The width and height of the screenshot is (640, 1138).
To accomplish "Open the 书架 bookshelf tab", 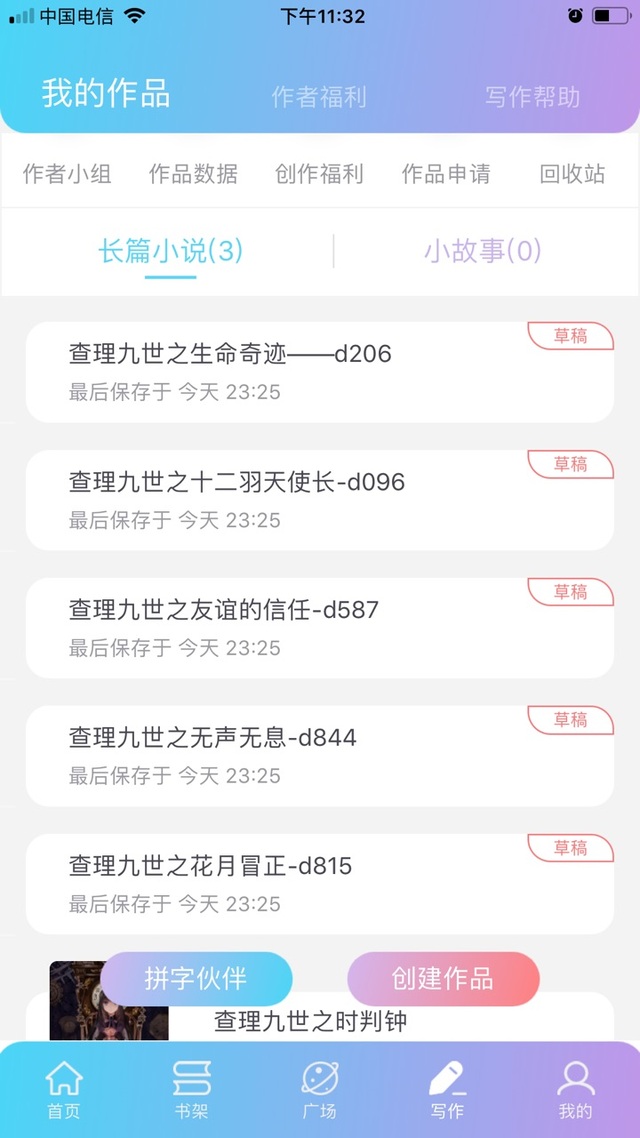I will tap(192, 1090).
